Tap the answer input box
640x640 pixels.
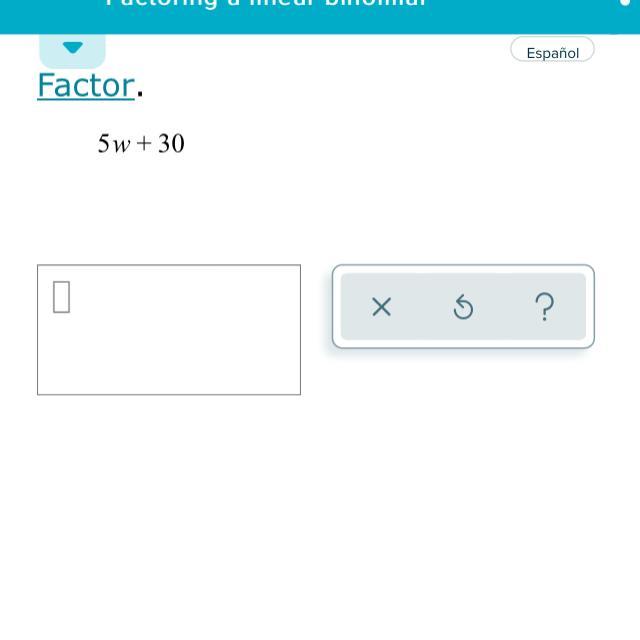coord(168,329)
